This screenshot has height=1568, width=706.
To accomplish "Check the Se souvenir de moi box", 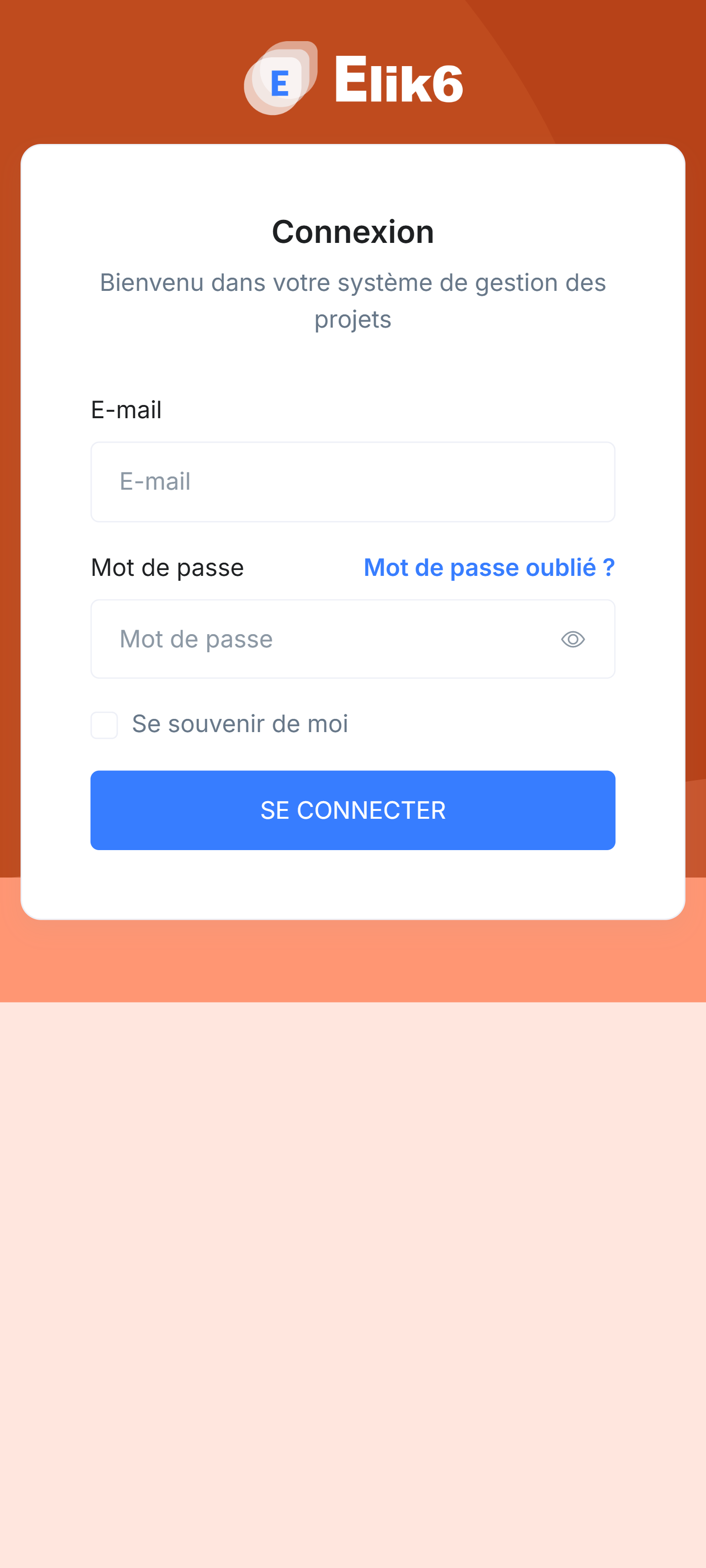I will (x=104, y=725).
